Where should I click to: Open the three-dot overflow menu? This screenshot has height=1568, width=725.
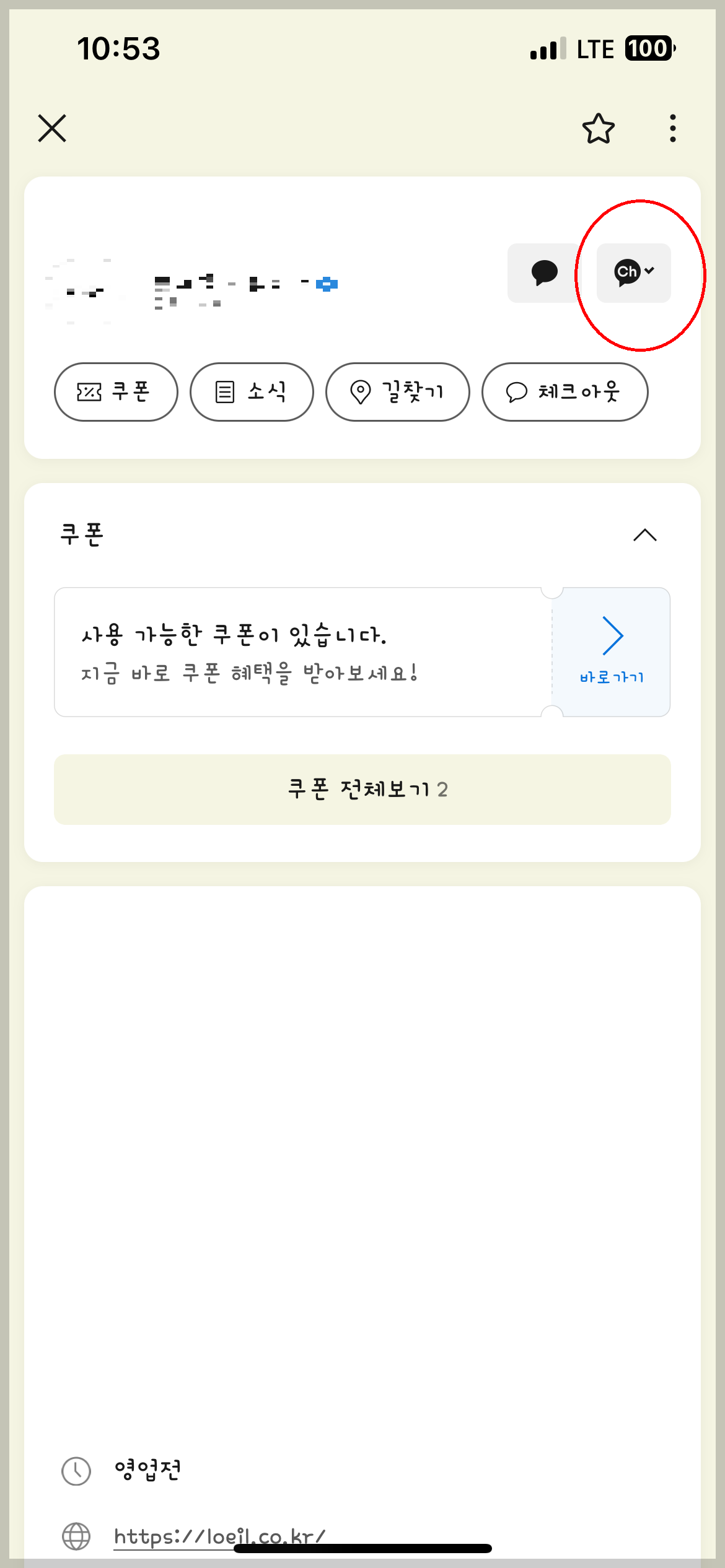click(x=672, y=129)
